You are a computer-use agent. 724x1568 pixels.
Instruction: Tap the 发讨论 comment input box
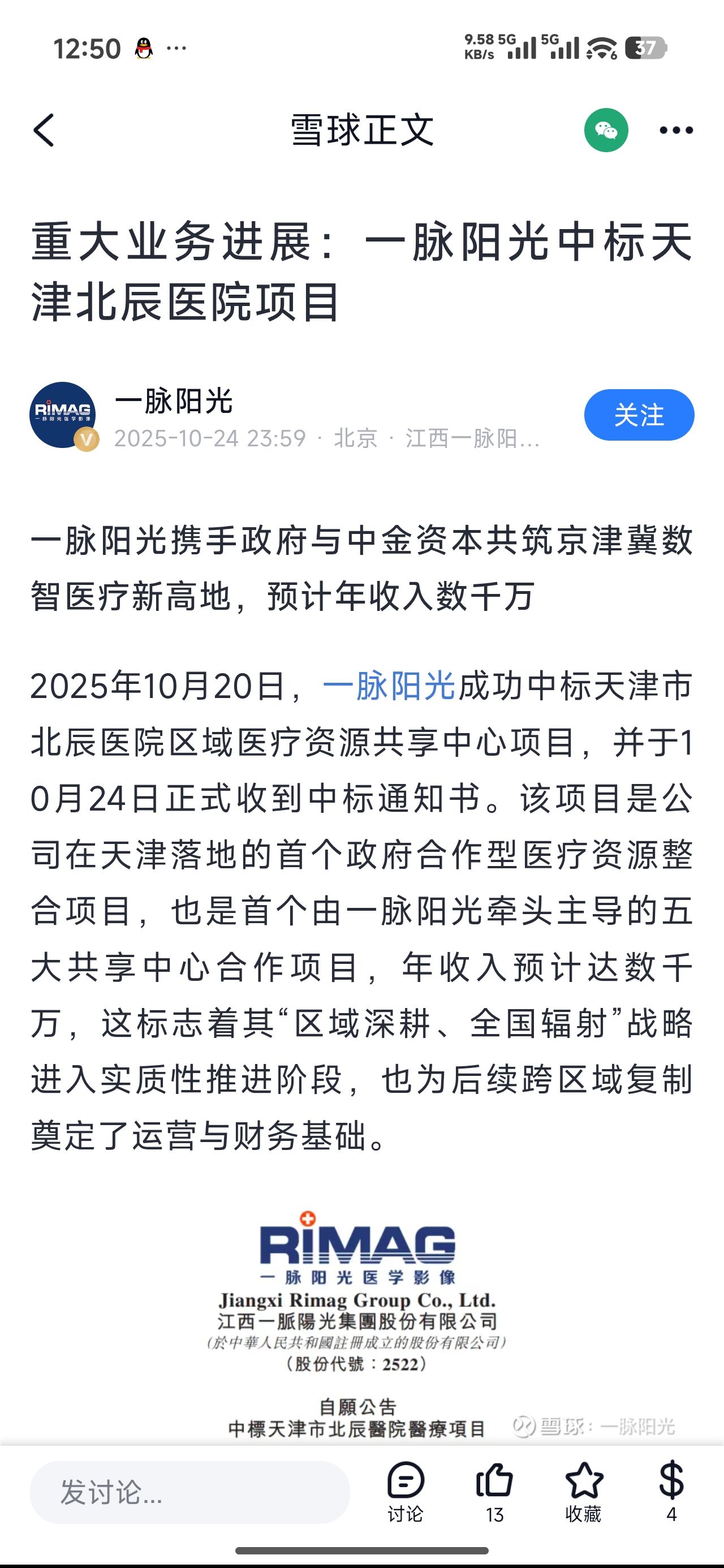190,1492
